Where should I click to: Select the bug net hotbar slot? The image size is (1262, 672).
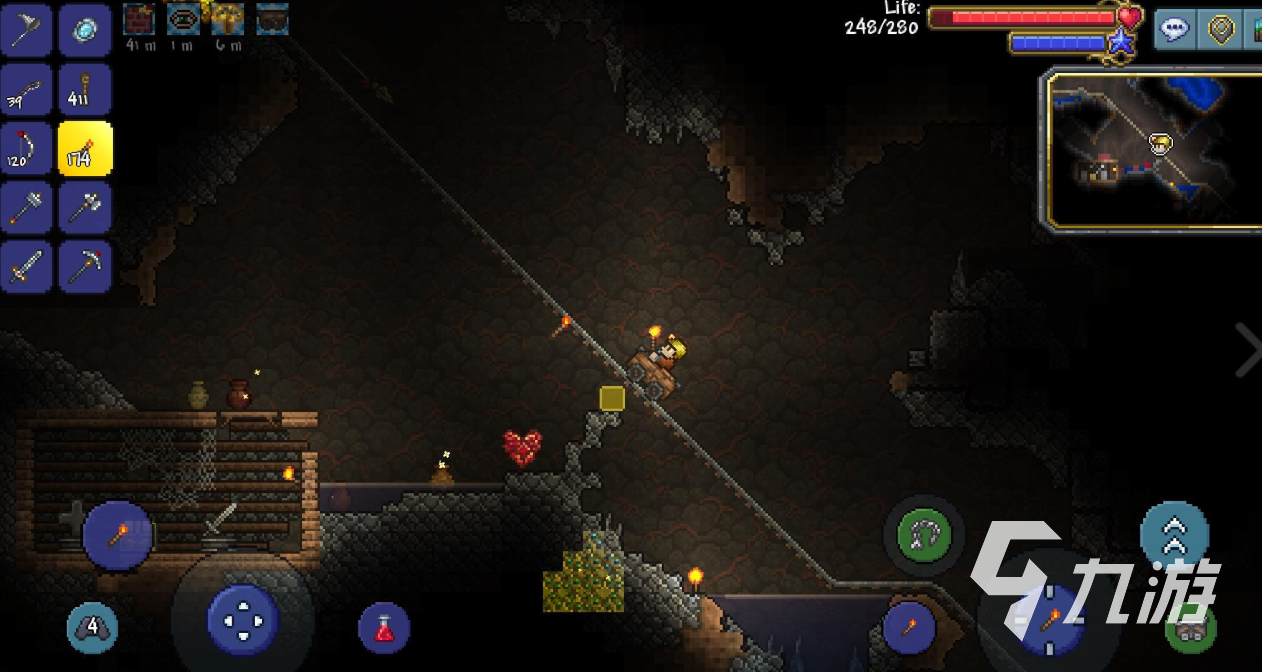[26, 30]
